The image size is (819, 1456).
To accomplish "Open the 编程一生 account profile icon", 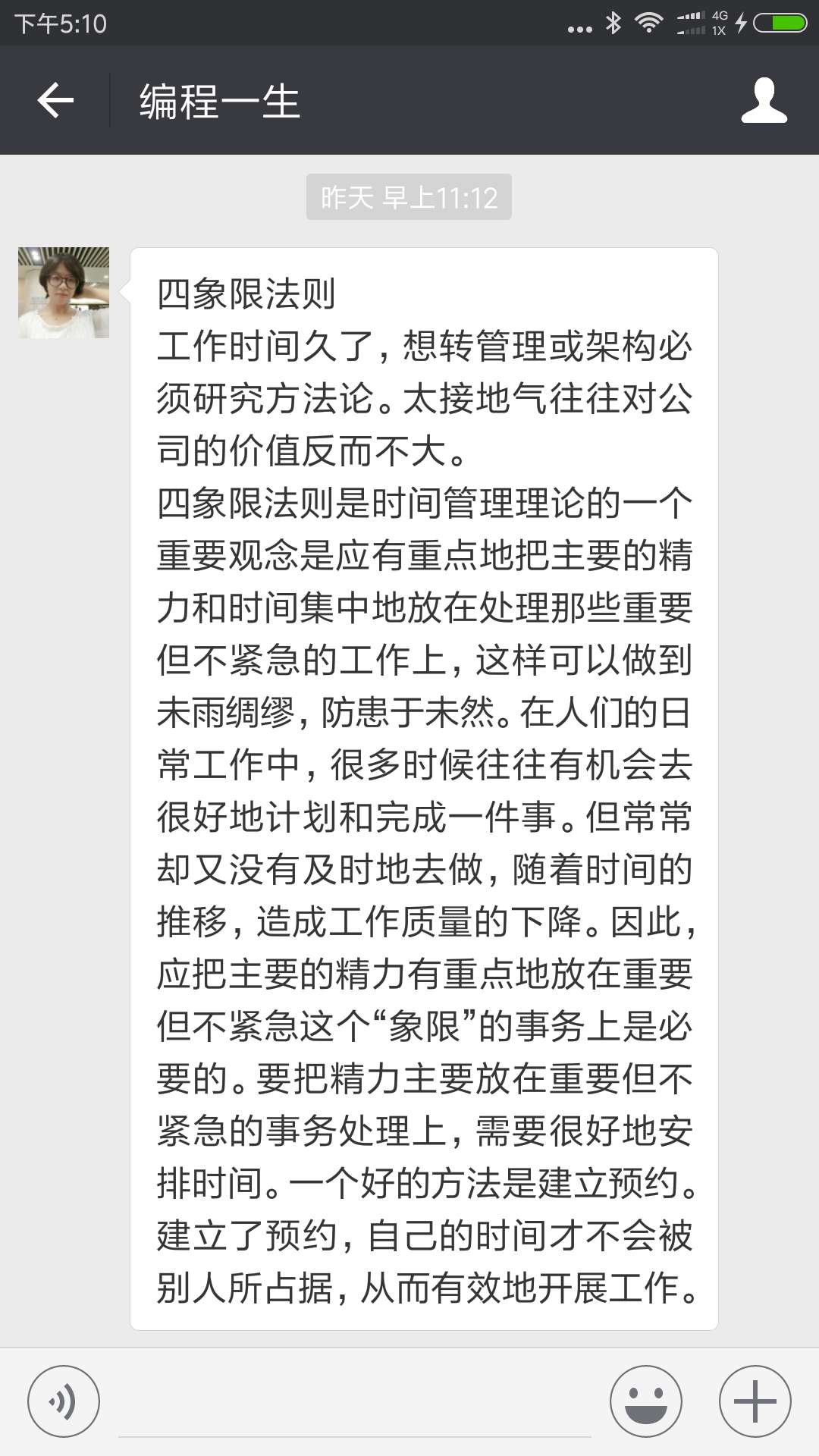I will [x=764, y=100].
